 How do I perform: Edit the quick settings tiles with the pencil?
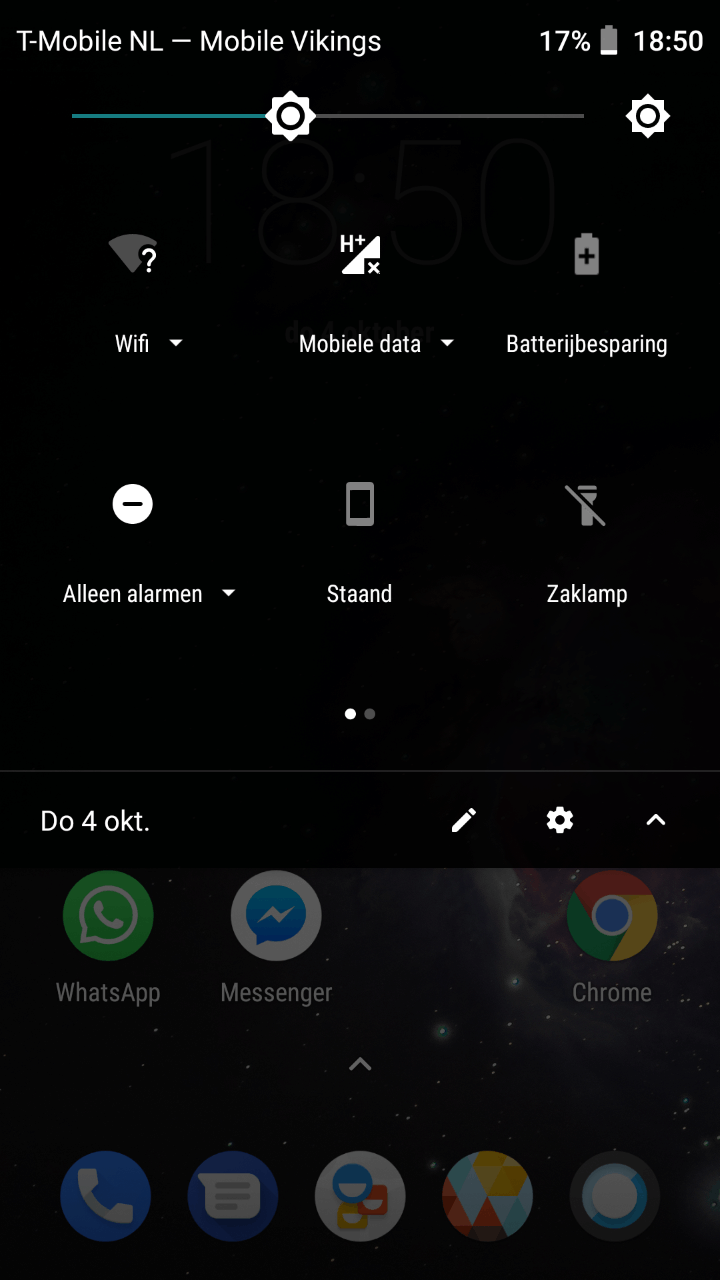point(464,821)
